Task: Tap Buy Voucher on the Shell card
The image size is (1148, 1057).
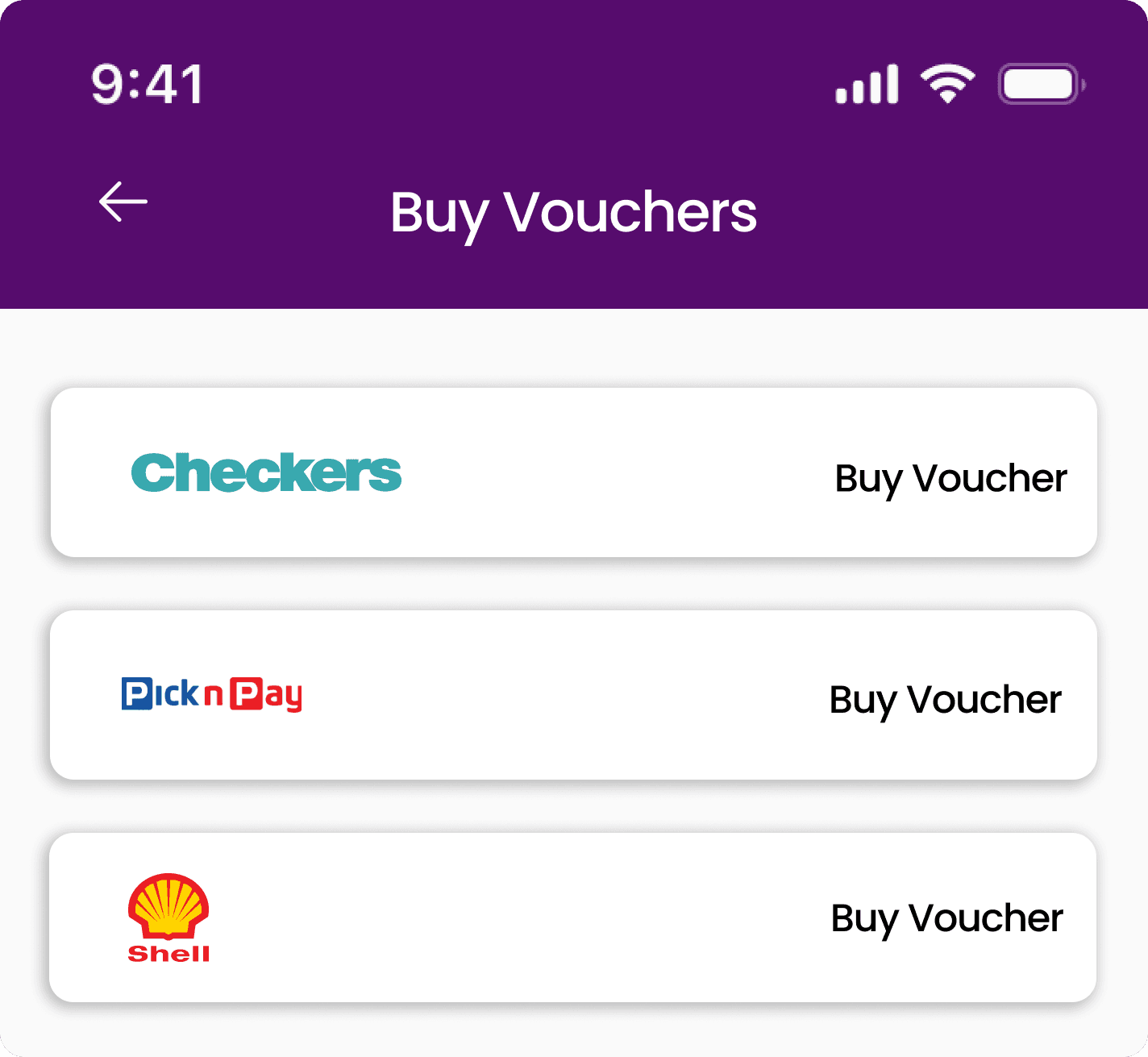Action: click(x=946, y=918)
